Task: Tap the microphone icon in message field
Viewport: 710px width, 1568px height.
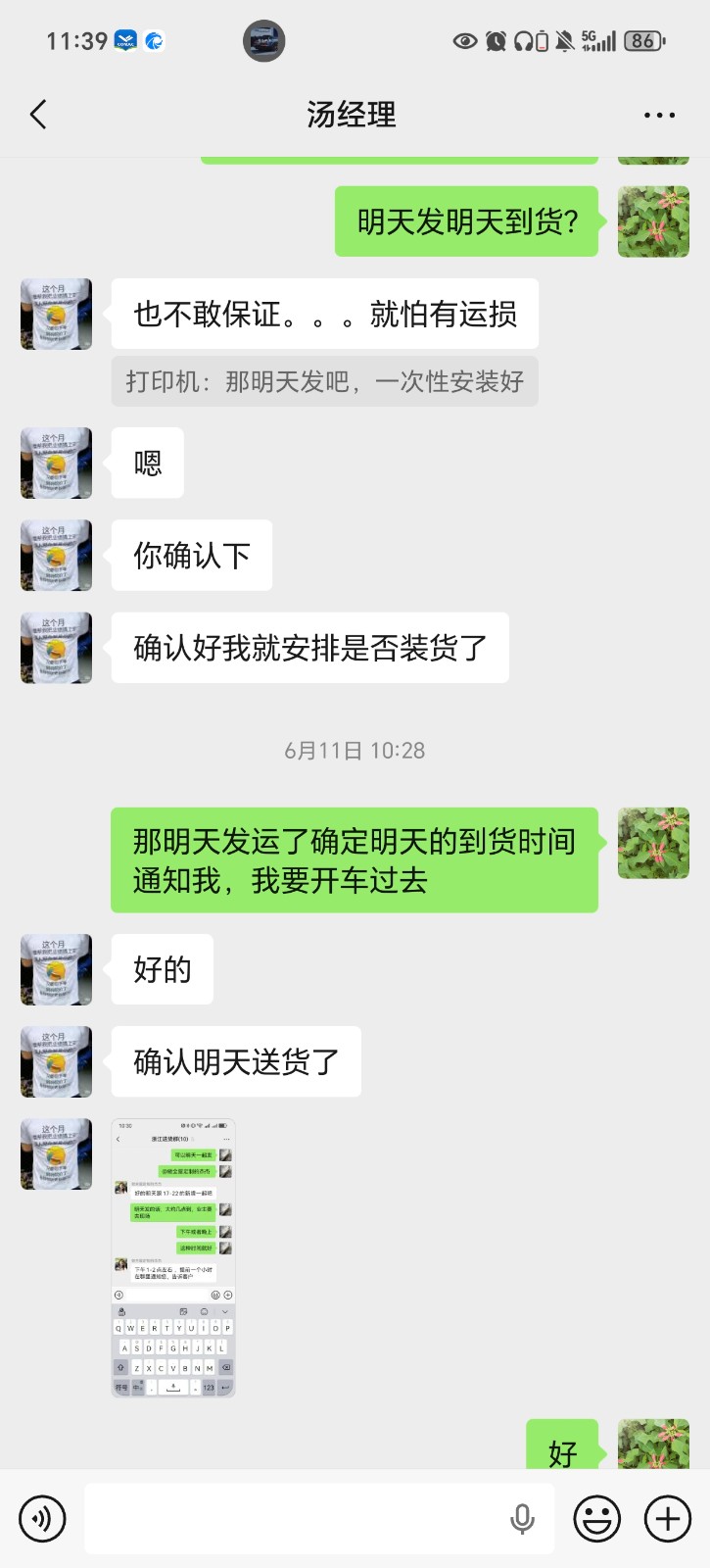Action: (522, 1519)
